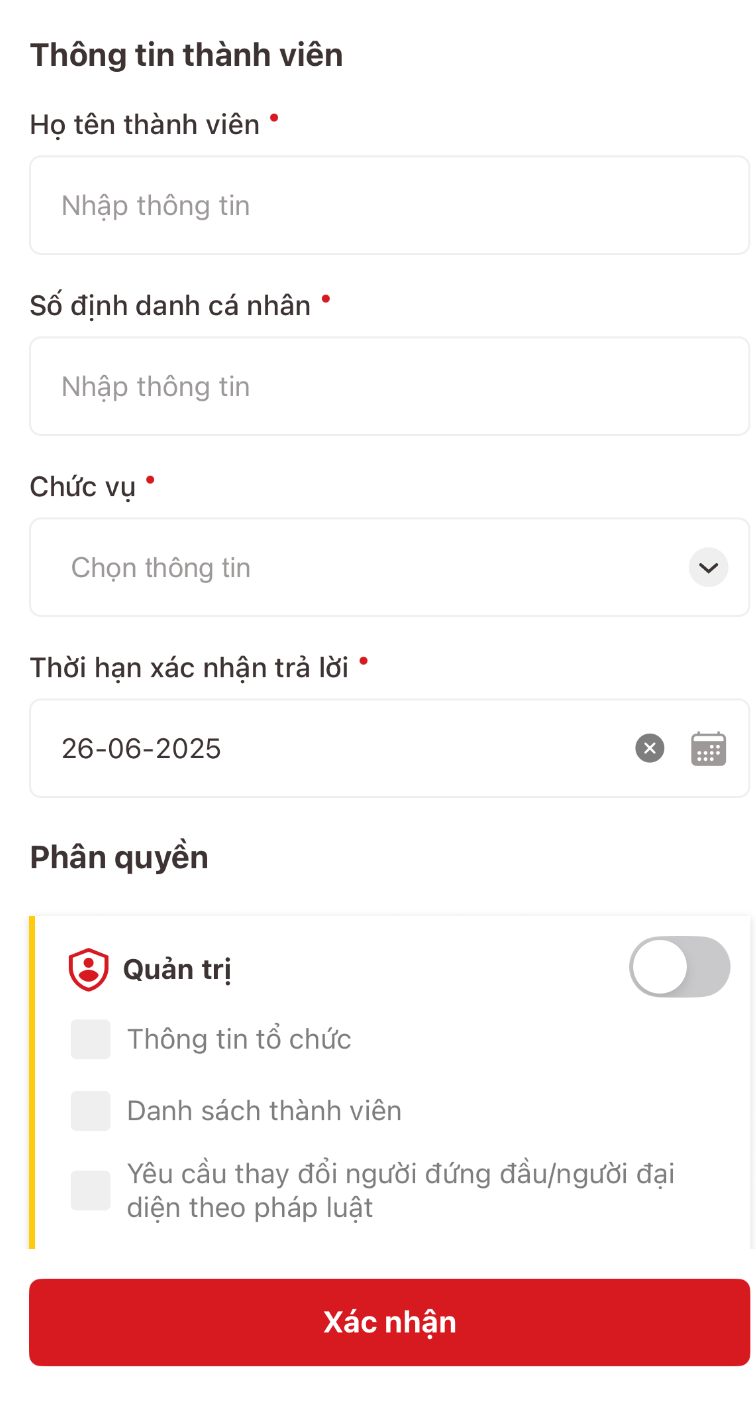The height and width of the screenshot is (1404, 756).
Task: Focus the Số định danh cá nhân field
Action: pyautogui.click(x=390, y=386)
